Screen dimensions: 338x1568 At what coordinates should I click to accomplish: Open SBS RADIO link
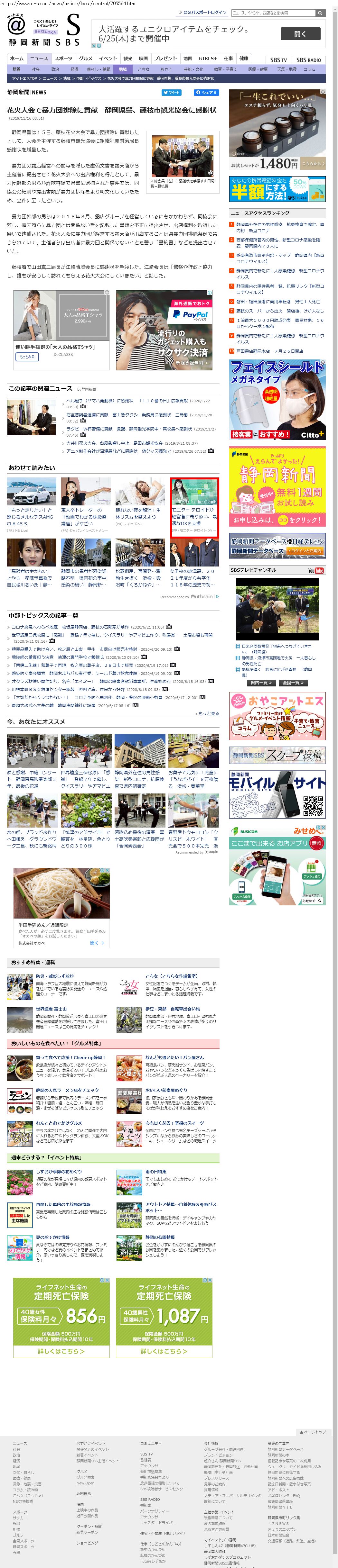tap(309, 60)
